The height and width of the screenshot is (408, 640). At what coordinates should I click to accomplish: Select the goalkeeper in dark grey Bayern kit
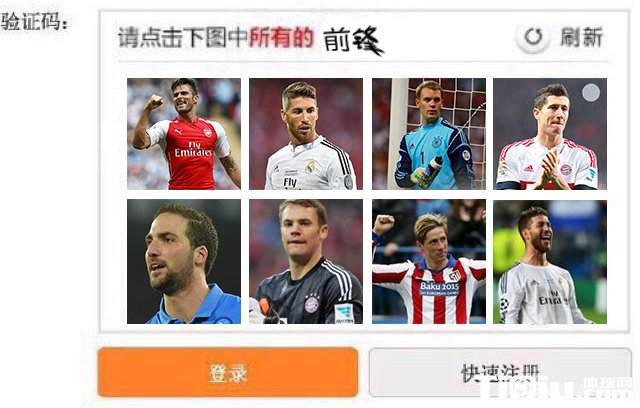tap(305, 261)
